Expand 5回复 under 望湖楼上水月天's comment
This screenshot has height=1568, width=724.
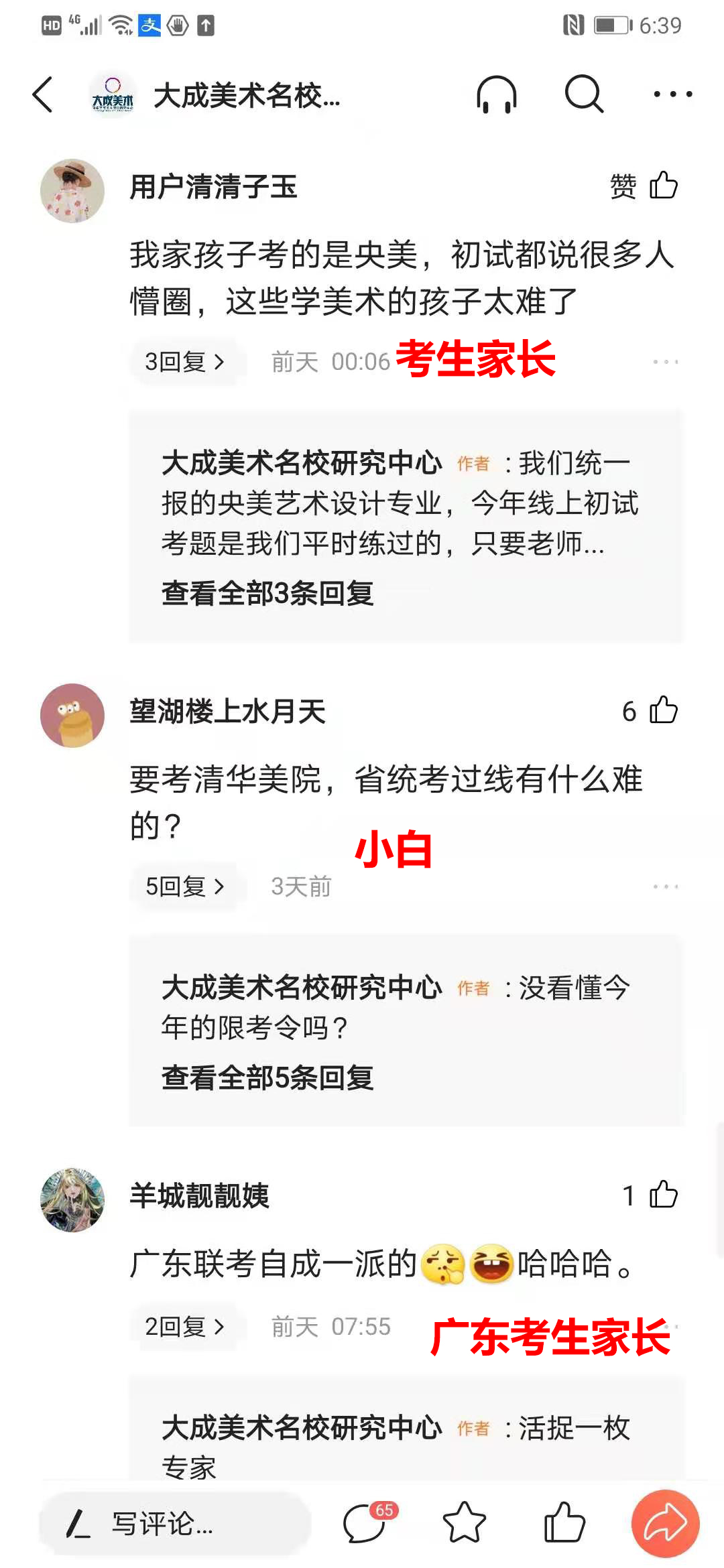click(x=185, y=887)
